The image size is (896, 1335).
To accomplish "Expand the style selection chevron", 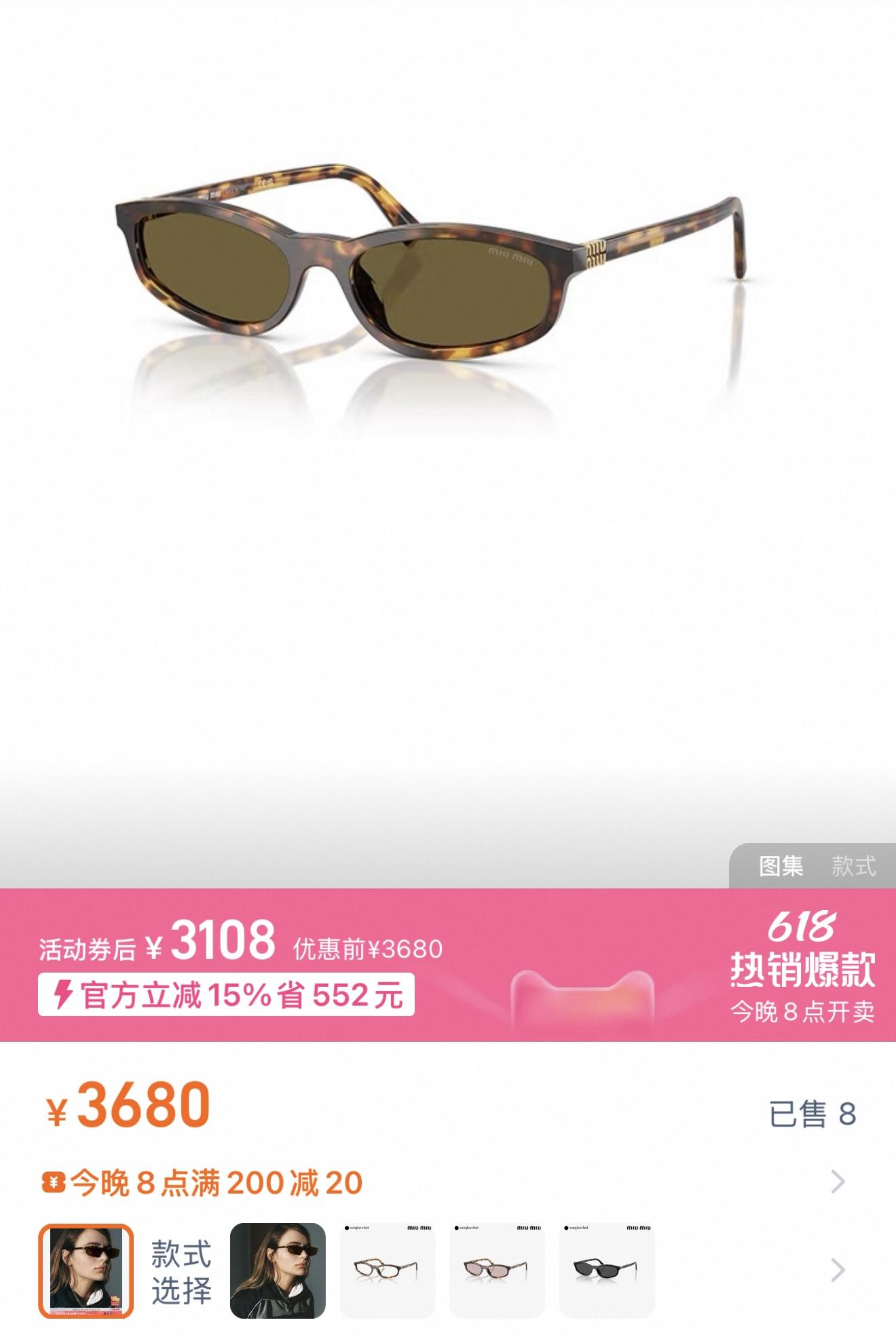I will pyautogui.click(x=838, y=1270).
